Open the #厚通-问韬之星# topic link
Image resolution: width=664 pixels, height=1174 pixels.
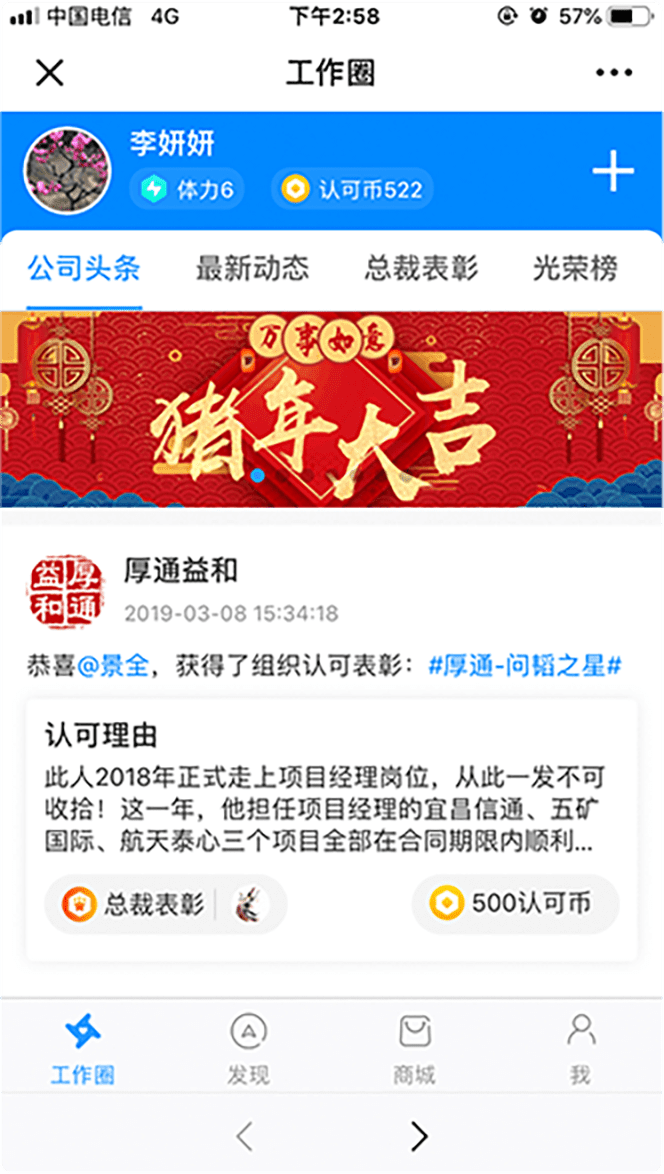tap(525, 665)
